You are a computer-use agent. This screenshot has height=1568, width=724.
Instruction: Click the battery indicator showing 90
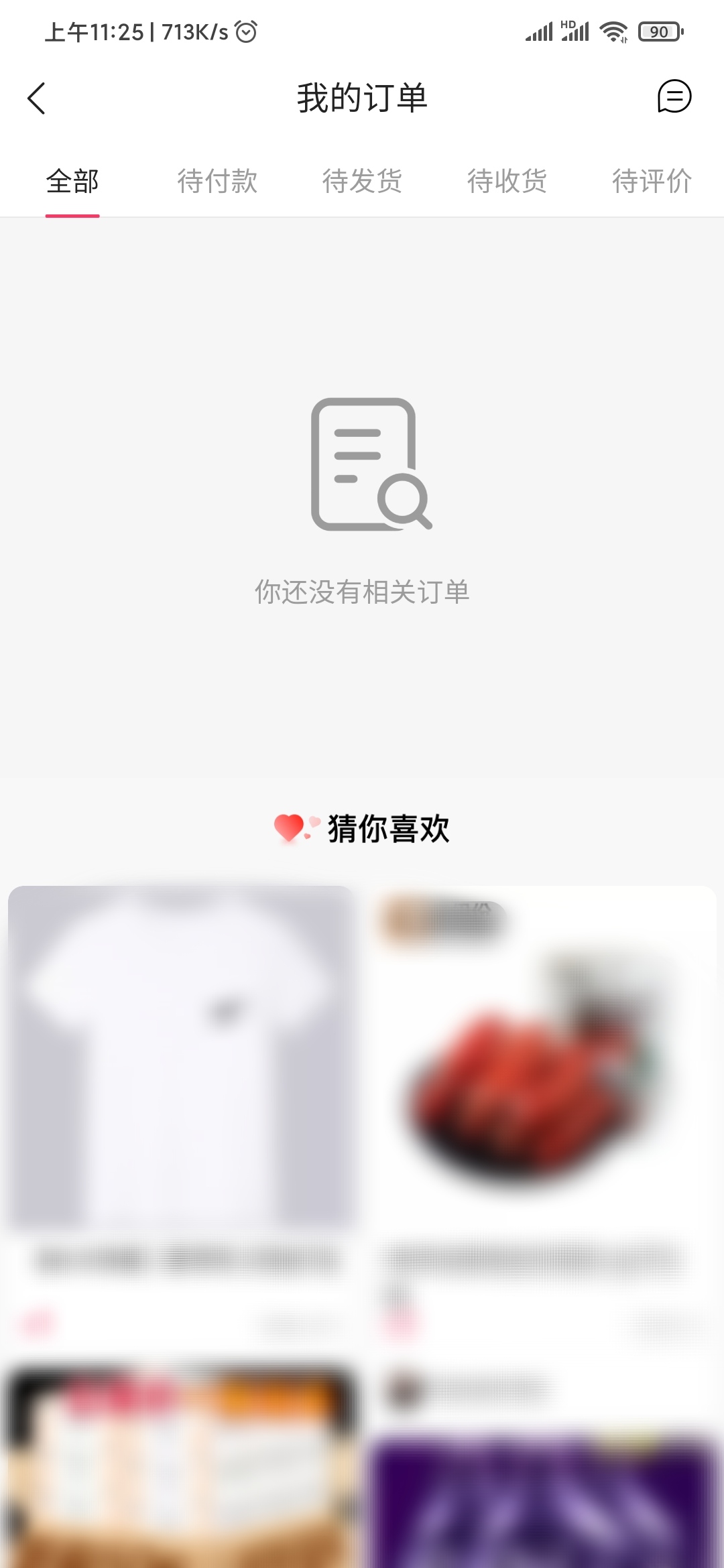tap(660, 31)
